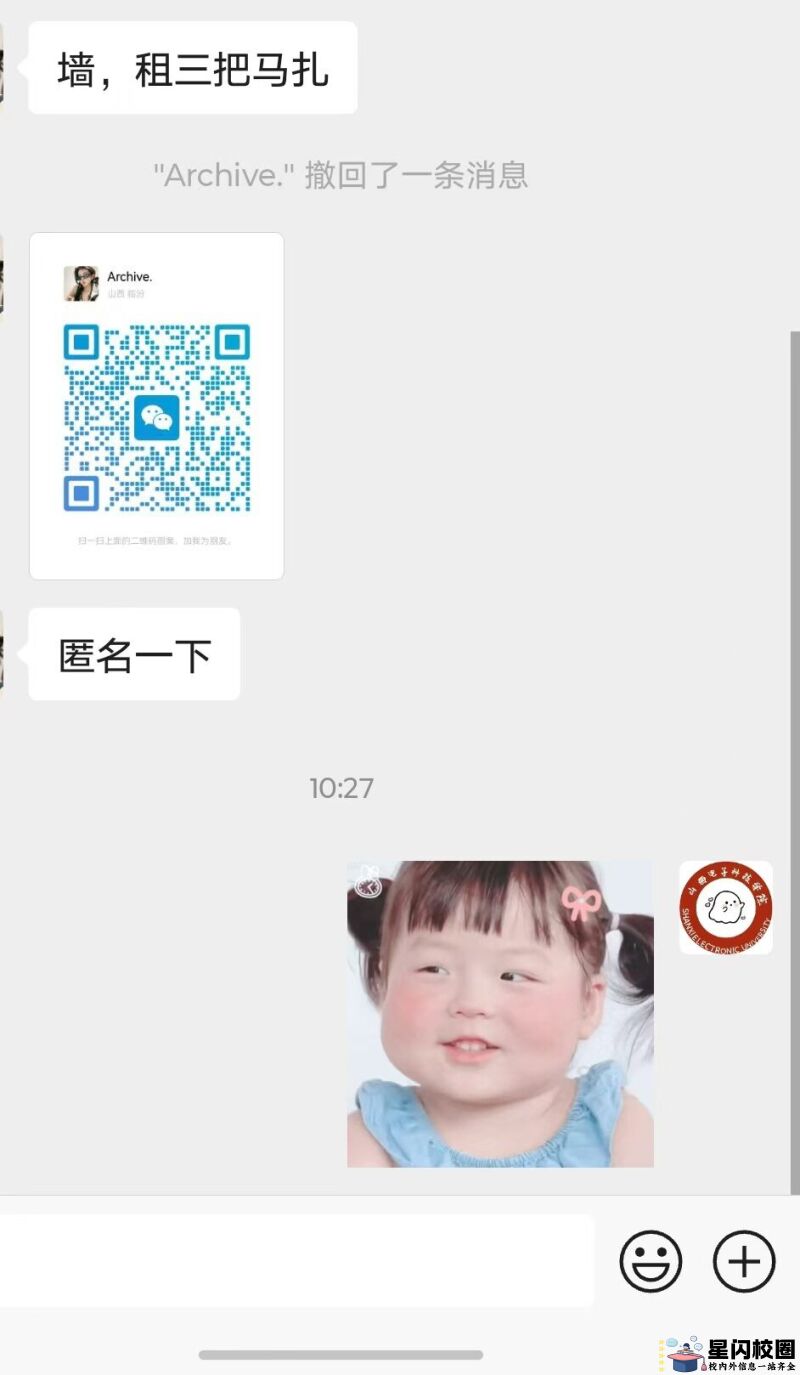Image resolution: width=800 pixels, height=1375 pixels.
Task: Open the Archive. QR code image message
Action: [157, 406]
